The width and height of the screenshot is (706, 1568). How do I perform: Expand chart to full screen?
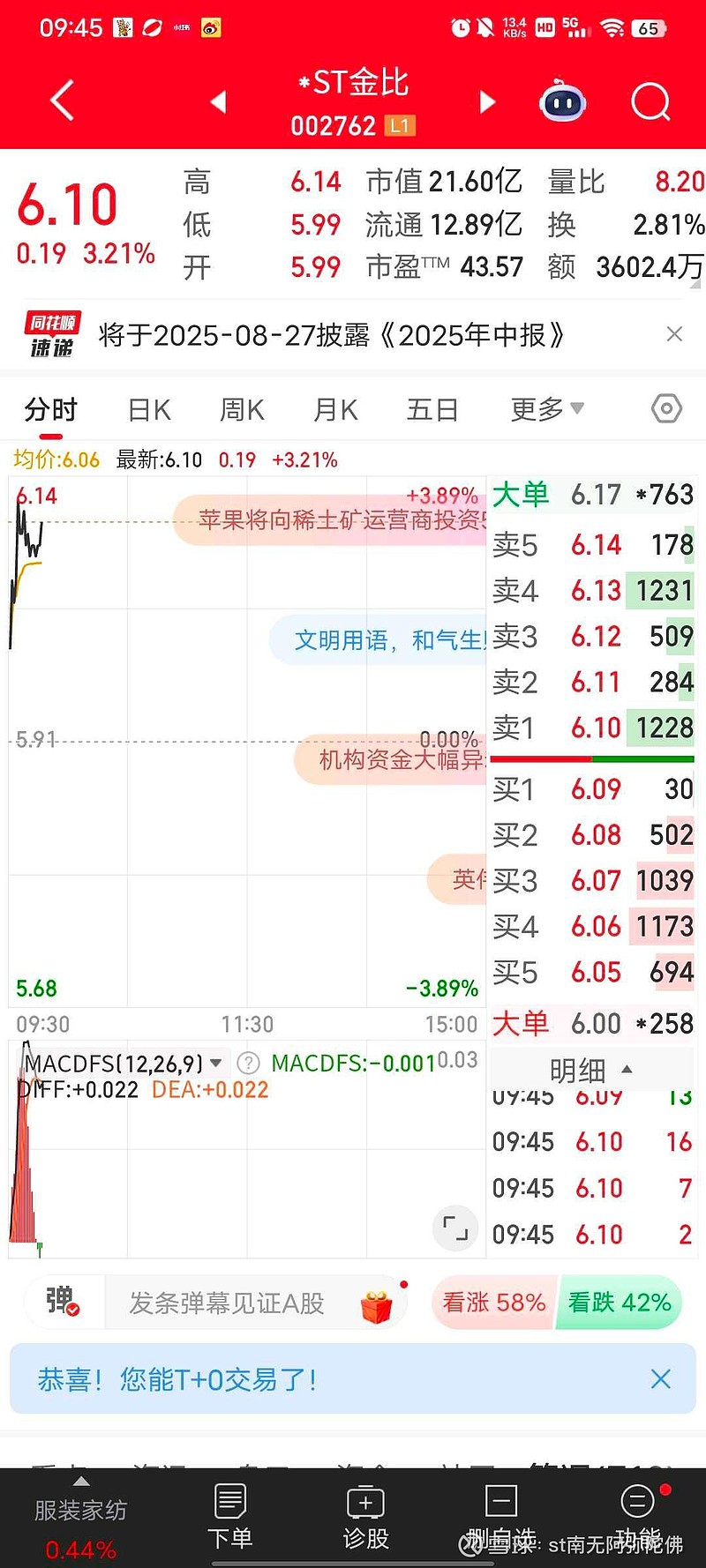[x=455, y=1228]
